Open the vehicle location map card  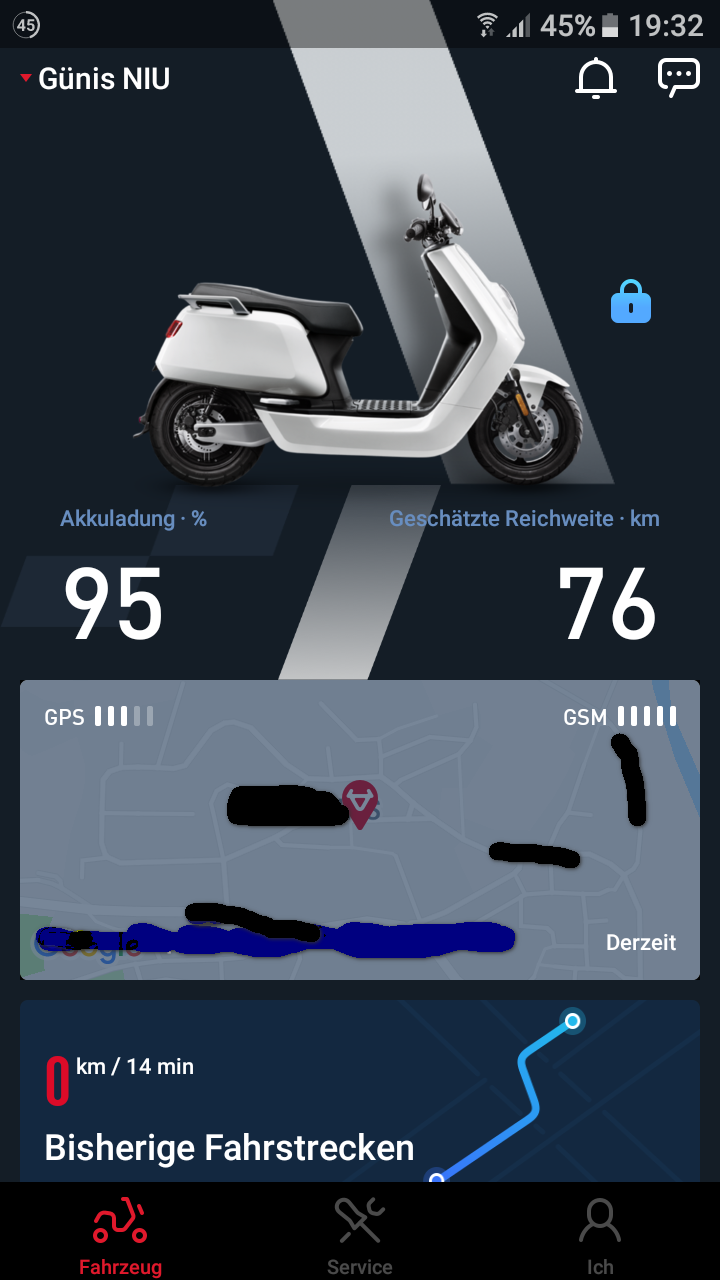point(360,830)
